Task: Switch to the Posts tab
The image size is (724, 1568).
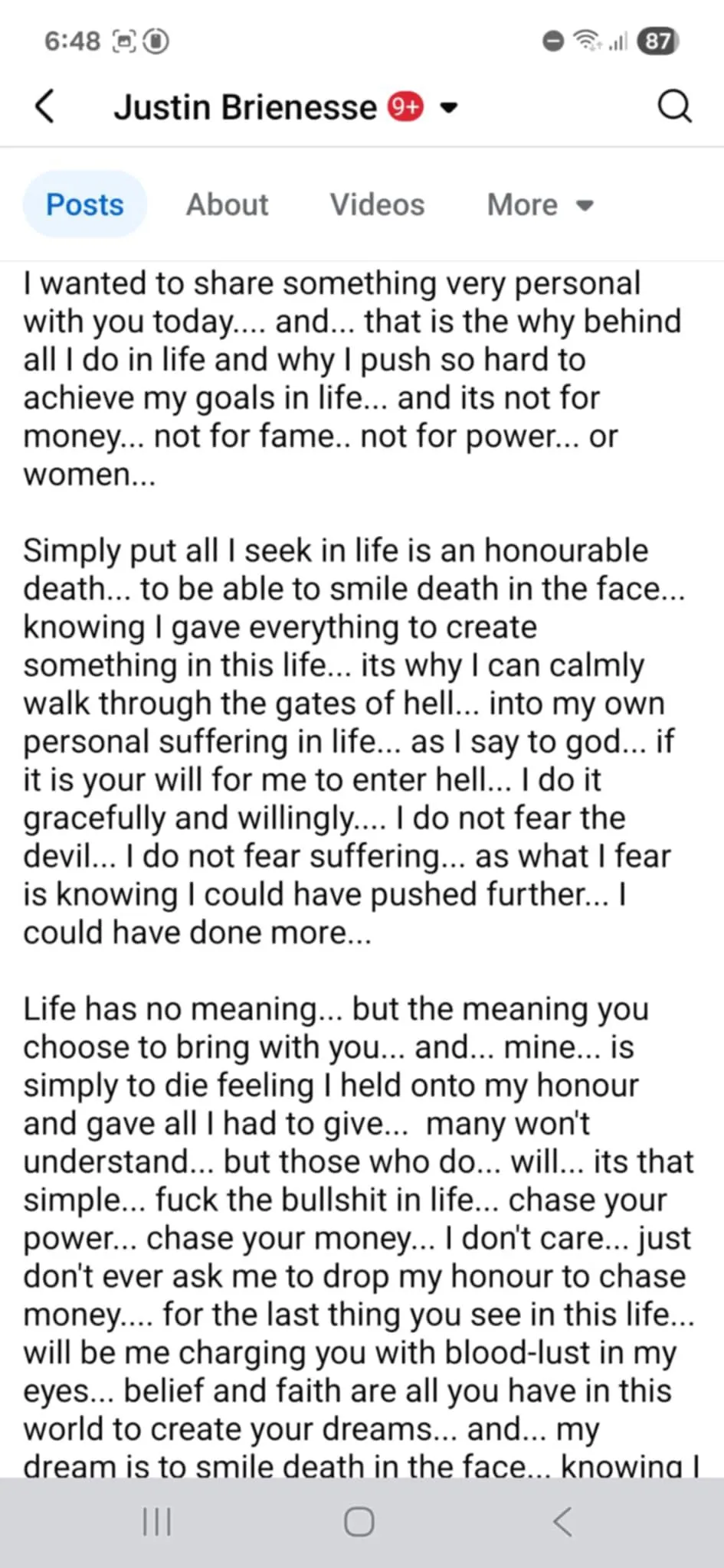Action: (85, 204)
